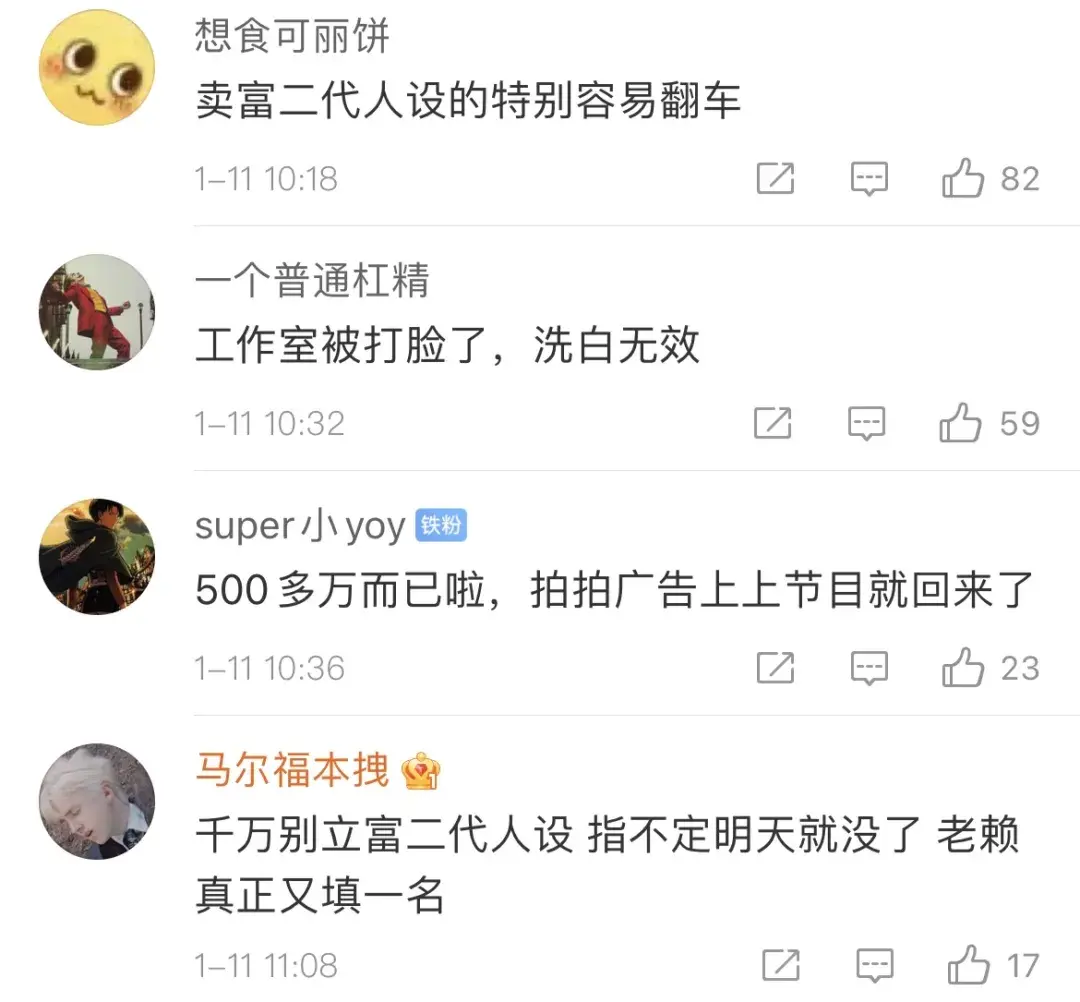This screenshot has height=1002, width=1080.
Task: Open 一个普通杠精's profile avatar
Action: coord(97,312)
